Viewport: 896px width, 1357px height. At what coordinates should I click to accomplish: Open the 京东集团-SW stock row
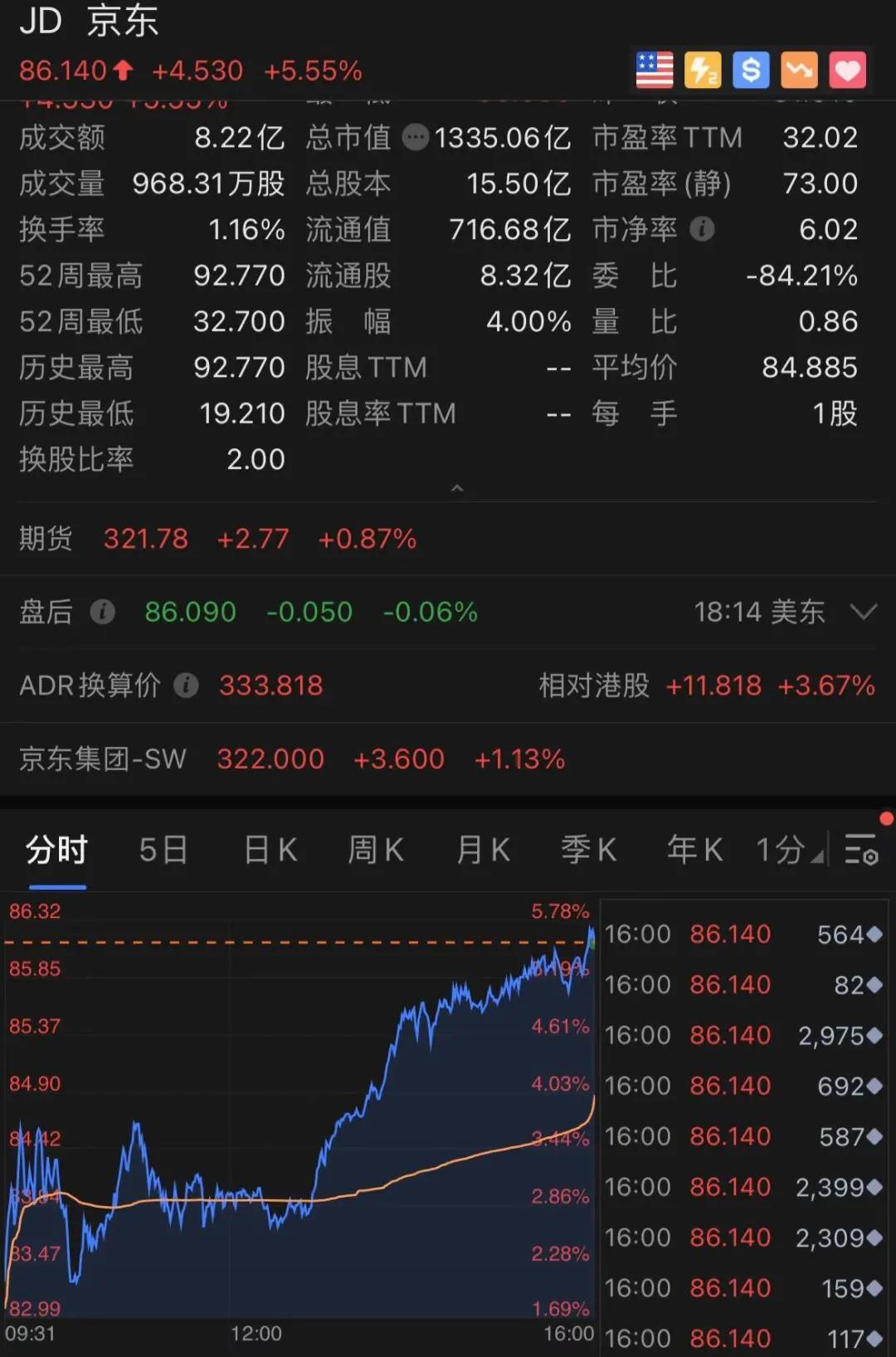pos(448,759)
